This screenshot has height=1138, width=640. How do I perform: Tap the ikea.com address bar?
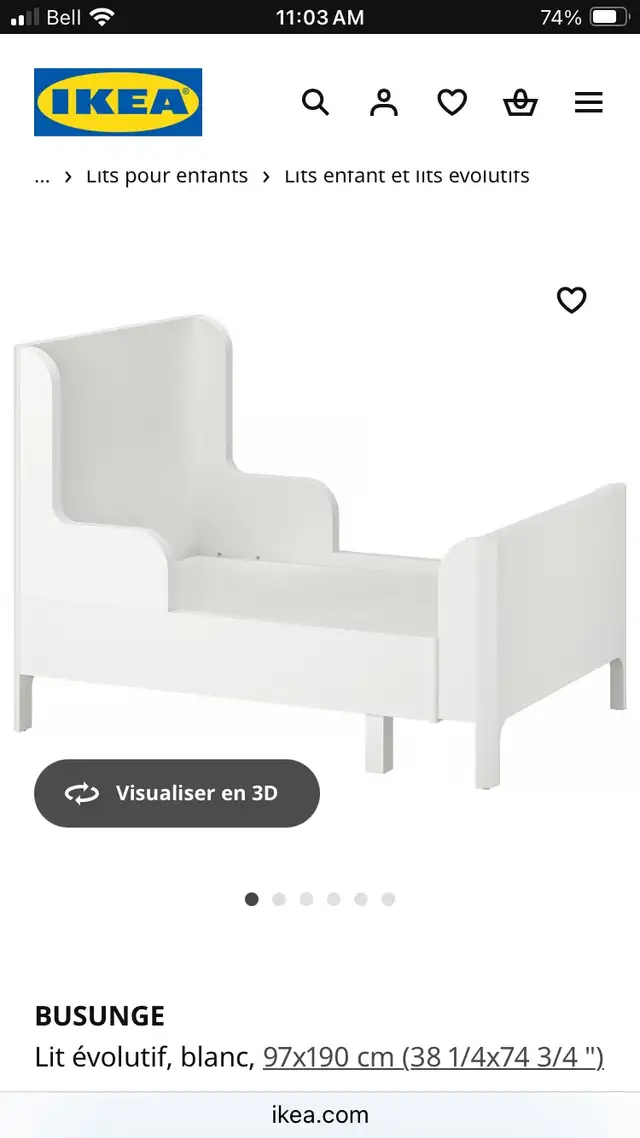320,1114
